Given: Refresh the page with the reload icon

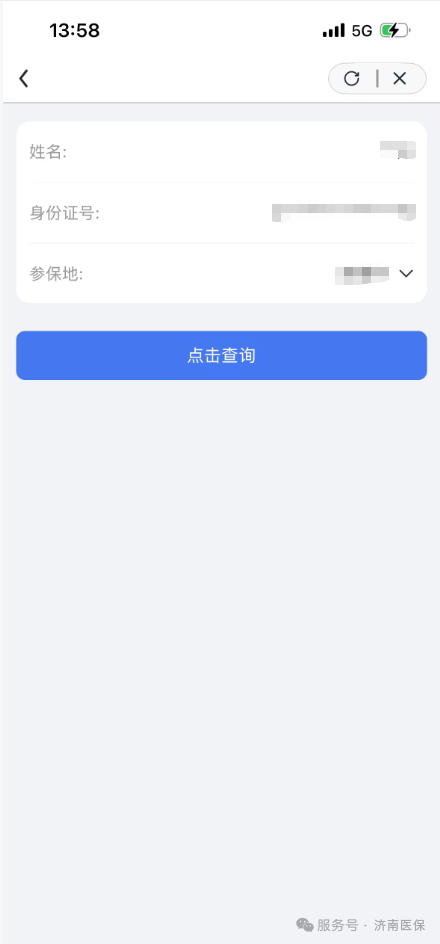Looking at the screenshot, I should pos(352,78).
